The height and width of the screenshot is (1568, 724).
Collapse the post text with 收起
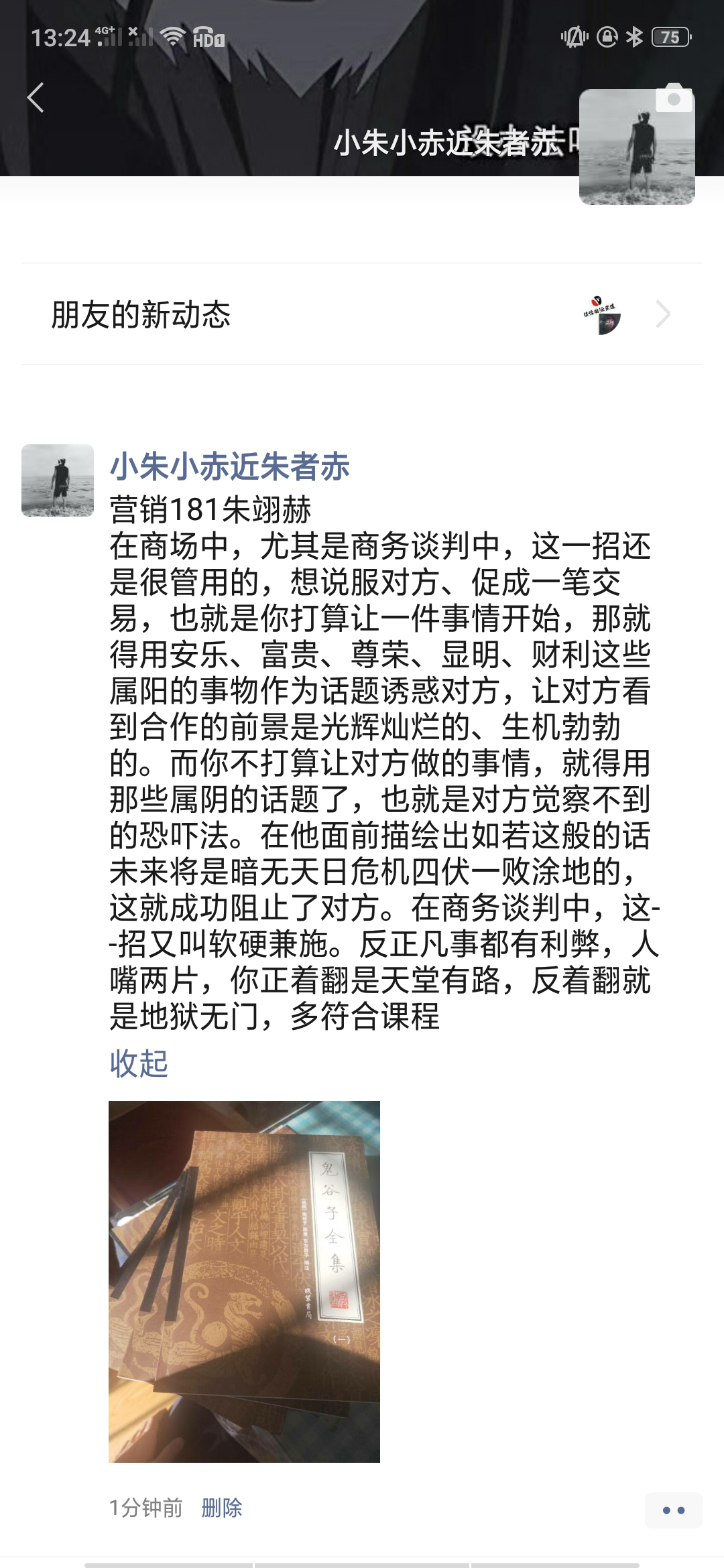pos(139,1063)
